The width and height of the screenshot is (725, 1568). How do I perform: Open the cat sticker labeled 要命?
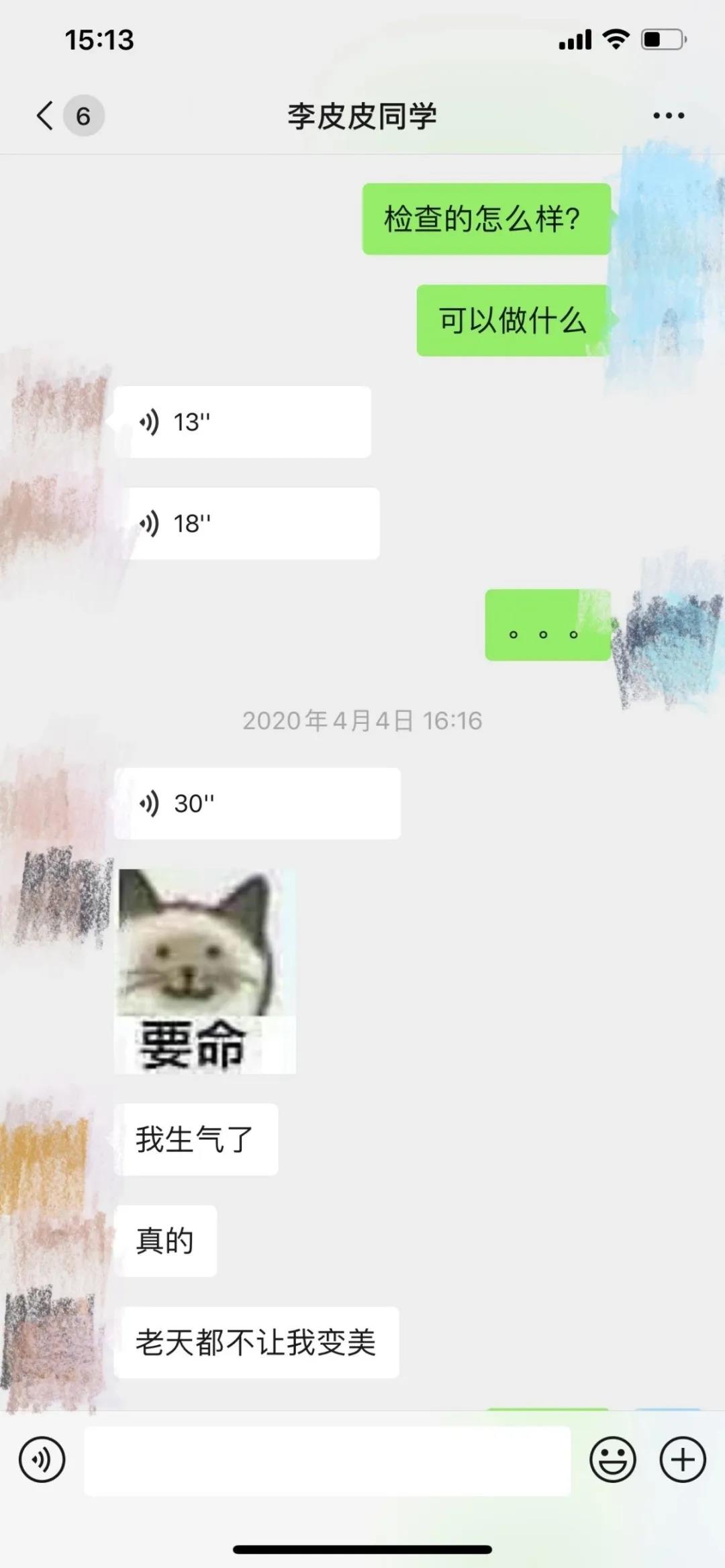205,971
